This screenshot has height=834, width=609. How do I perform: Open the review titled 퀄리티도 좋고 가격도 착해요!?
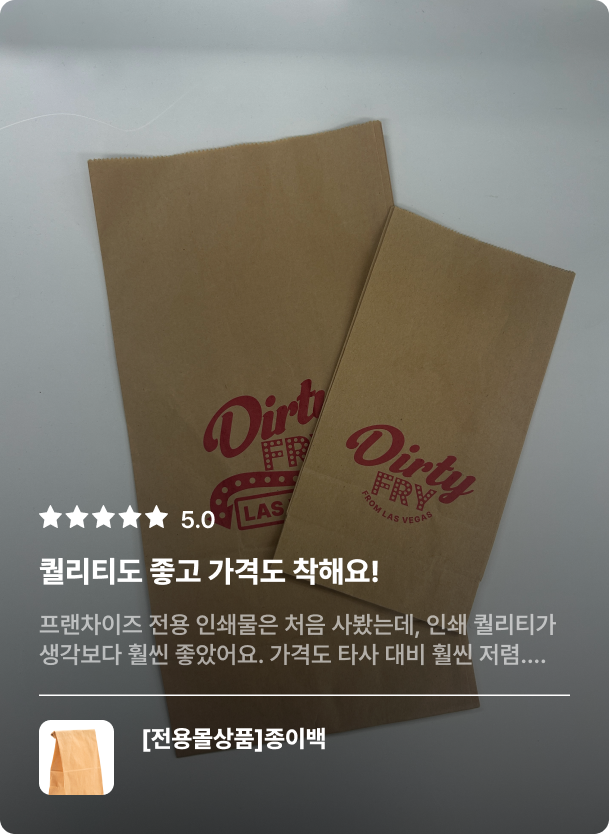(209, 573)
